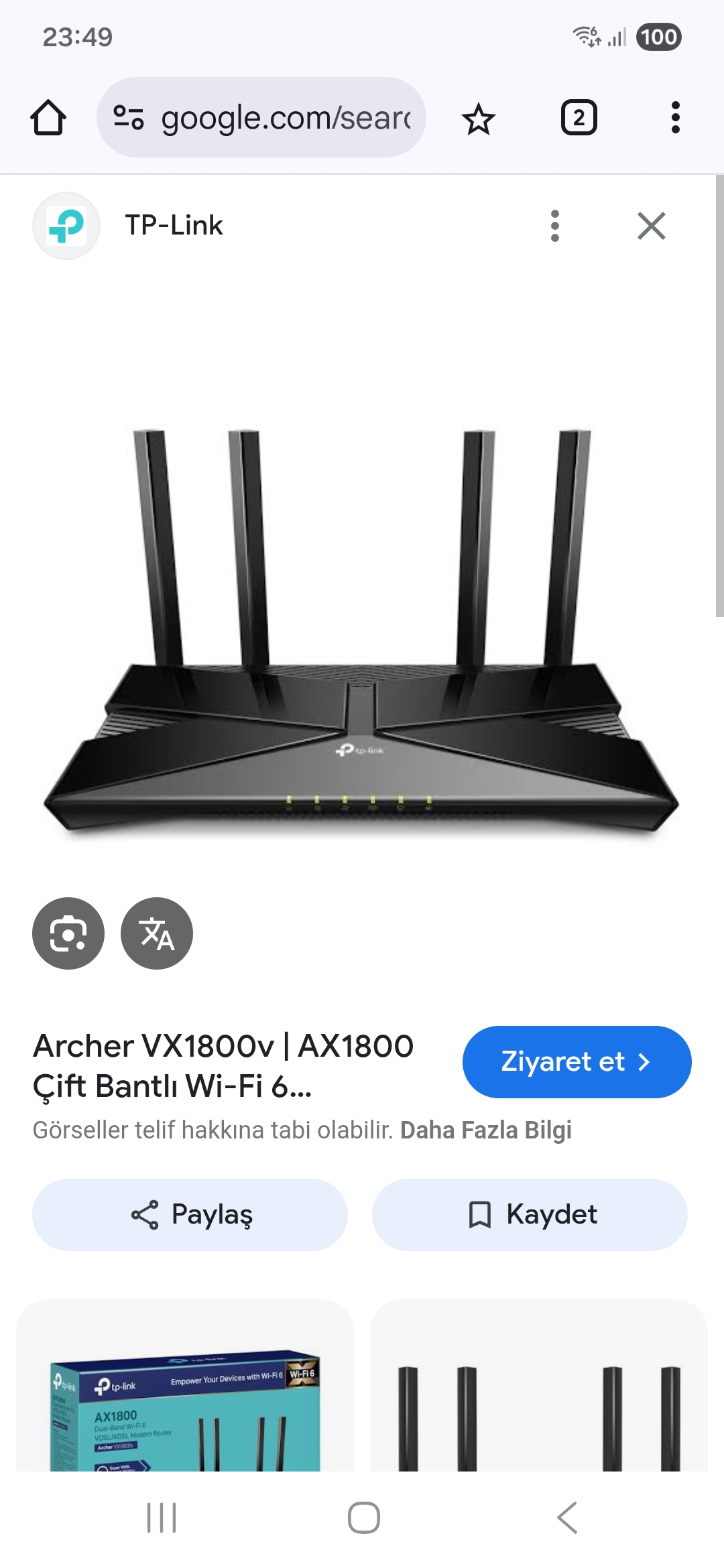Screen dimensions: 724x1568
Task: Share the image with Paylaş
Action: pyautogui.click(x=190, y=1215)
